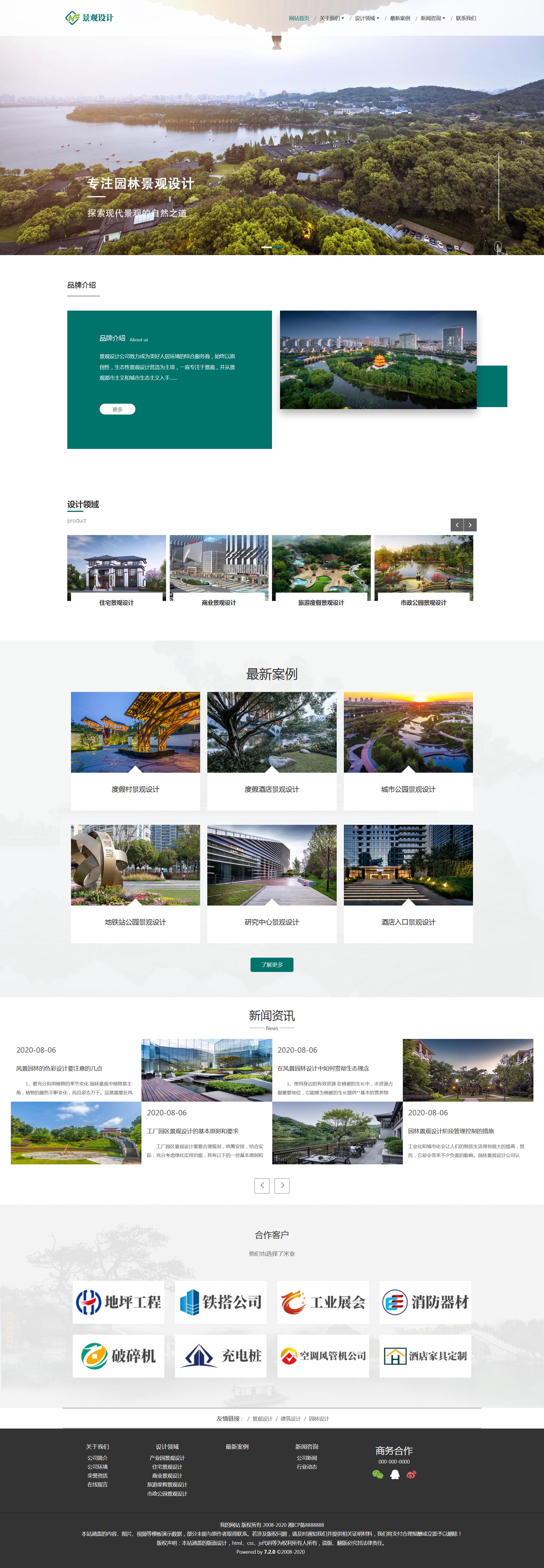Open the WeChat icon in footer
The image size is (544, 1568).
tap(377, 1474)
